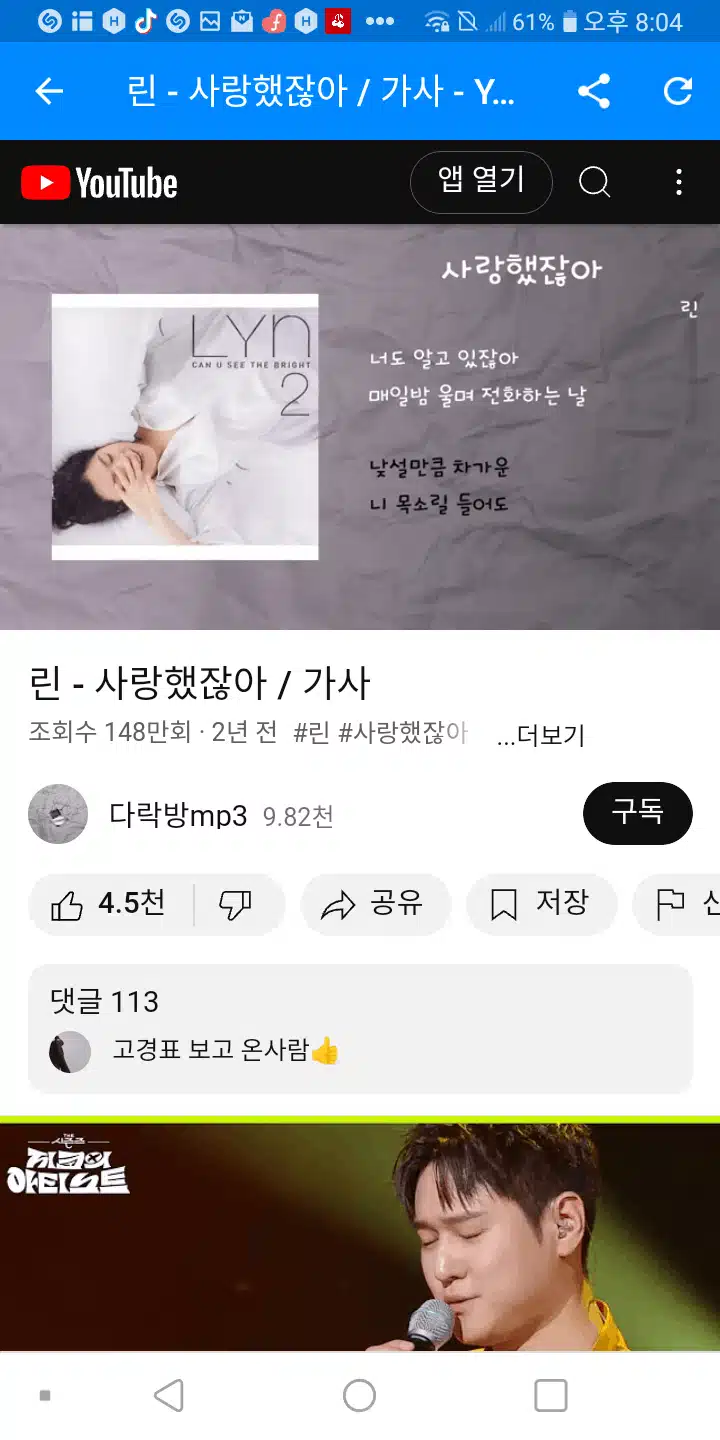Go to YouTube home via the logo
The height and width of the screenshot is (1440, 720).
pos(99,183)
